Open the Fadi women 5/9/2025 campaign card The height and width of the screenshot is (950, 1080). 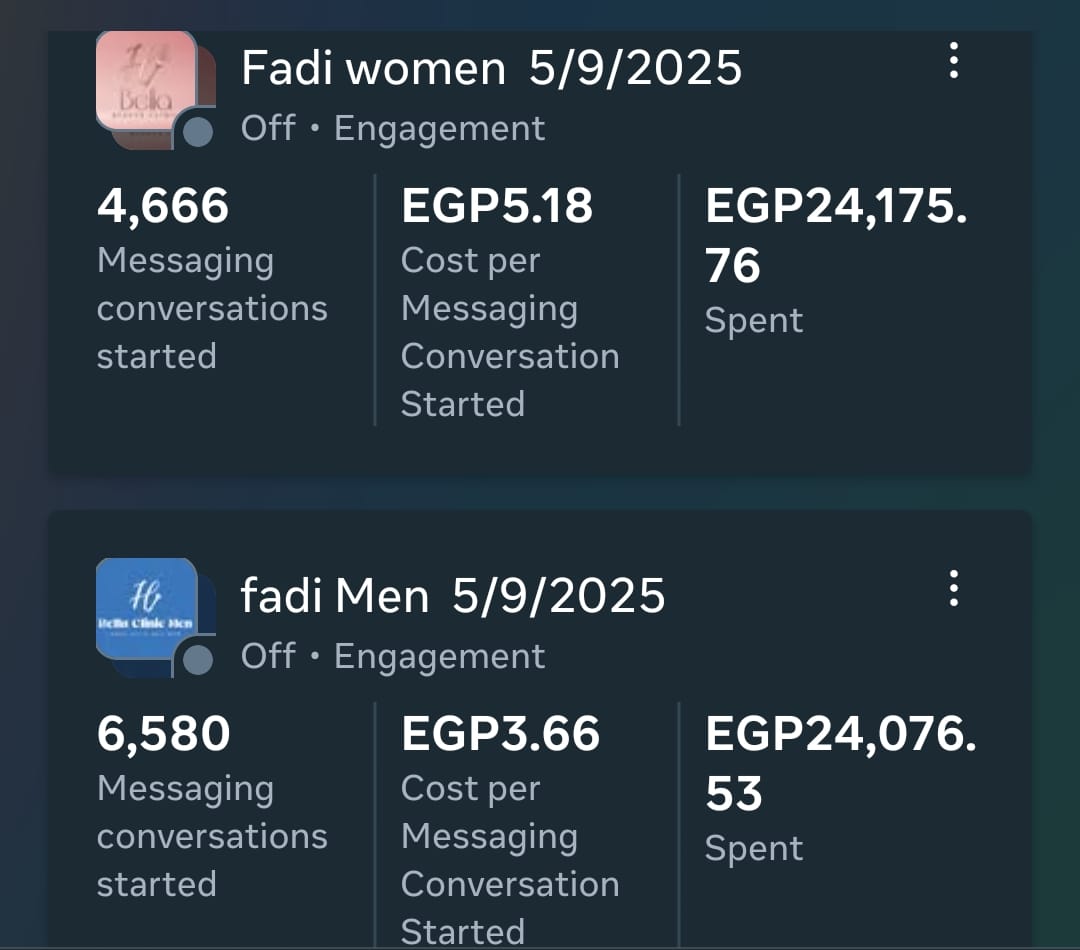pyautogui.click(x=491, y=70)
